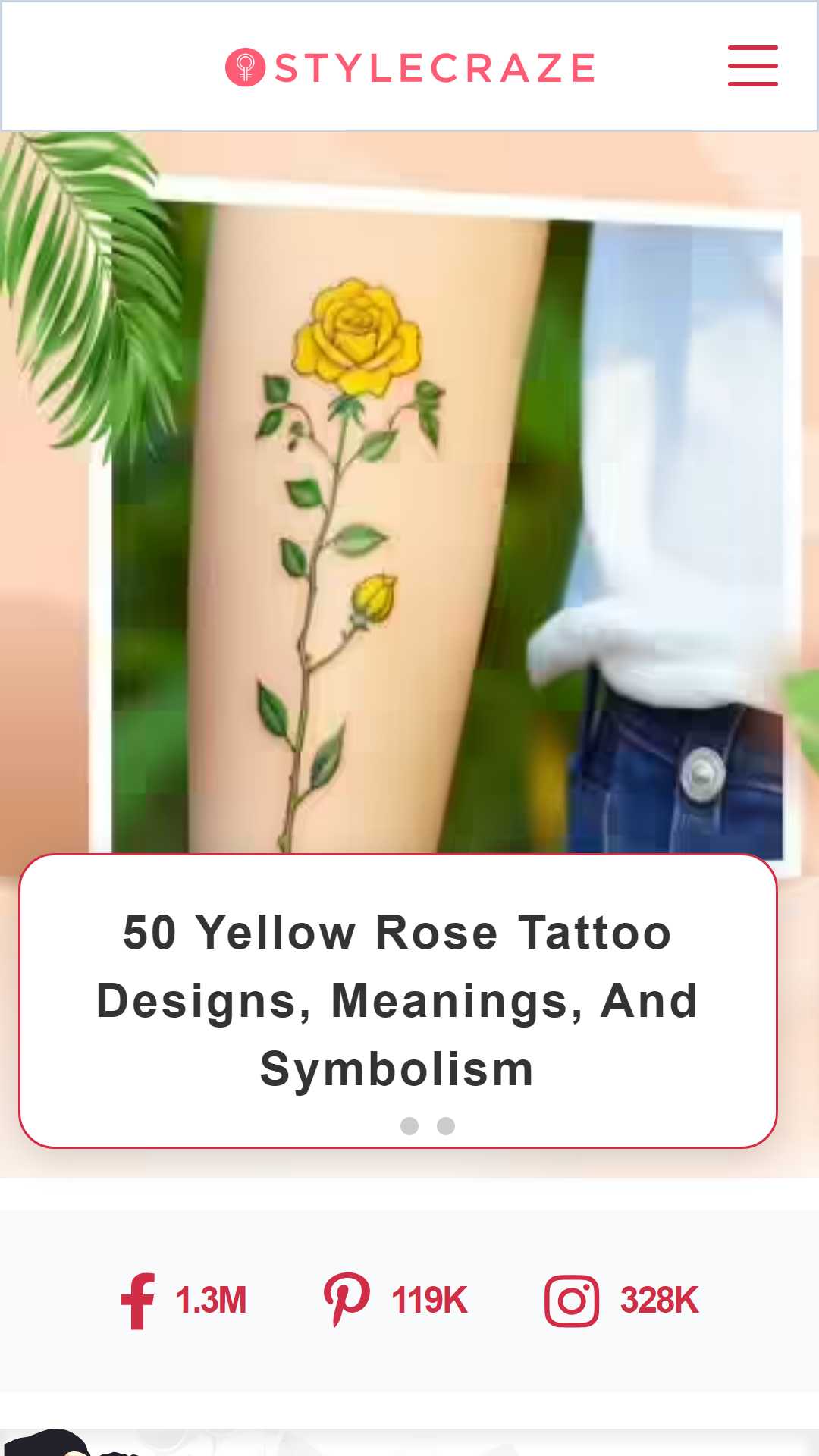The image size is (819, 1456).
Task: Go to StyleCraze home via logo
Action: tap(410, 67)
